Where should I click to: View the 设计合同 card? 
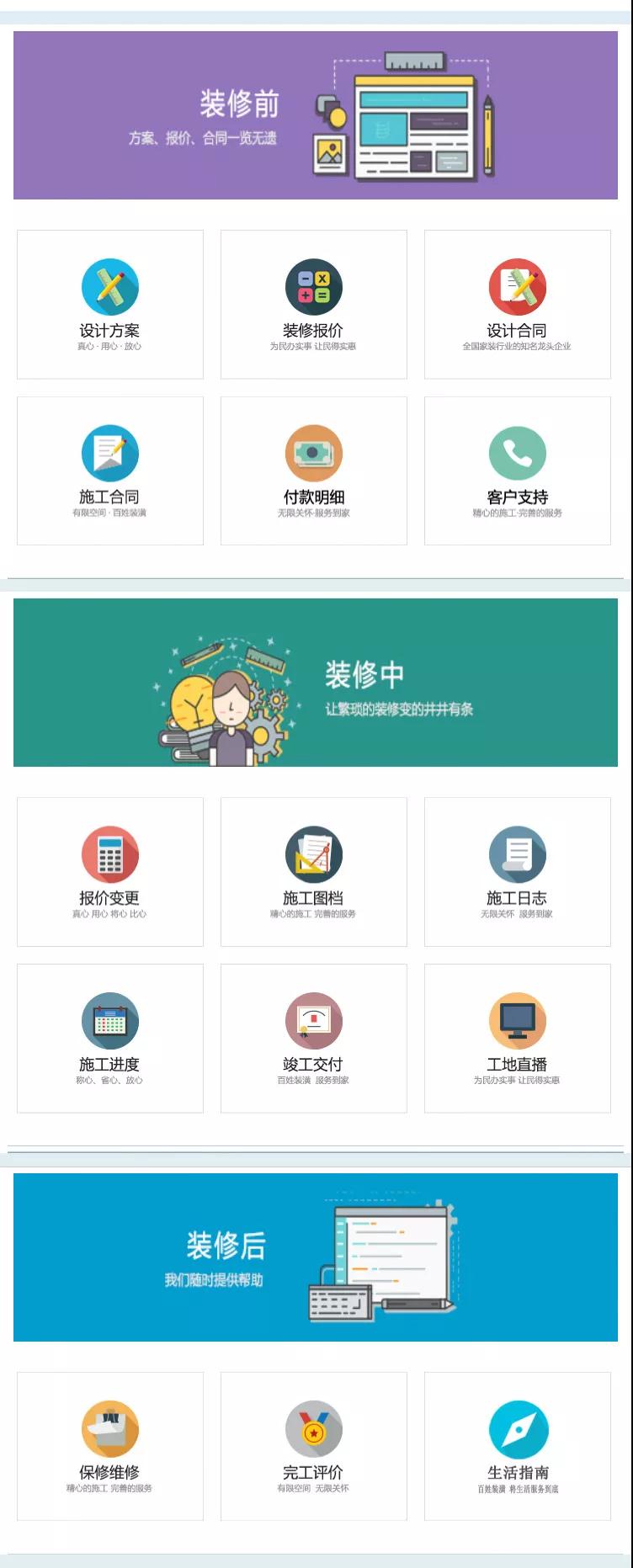[x=517, y=304]
